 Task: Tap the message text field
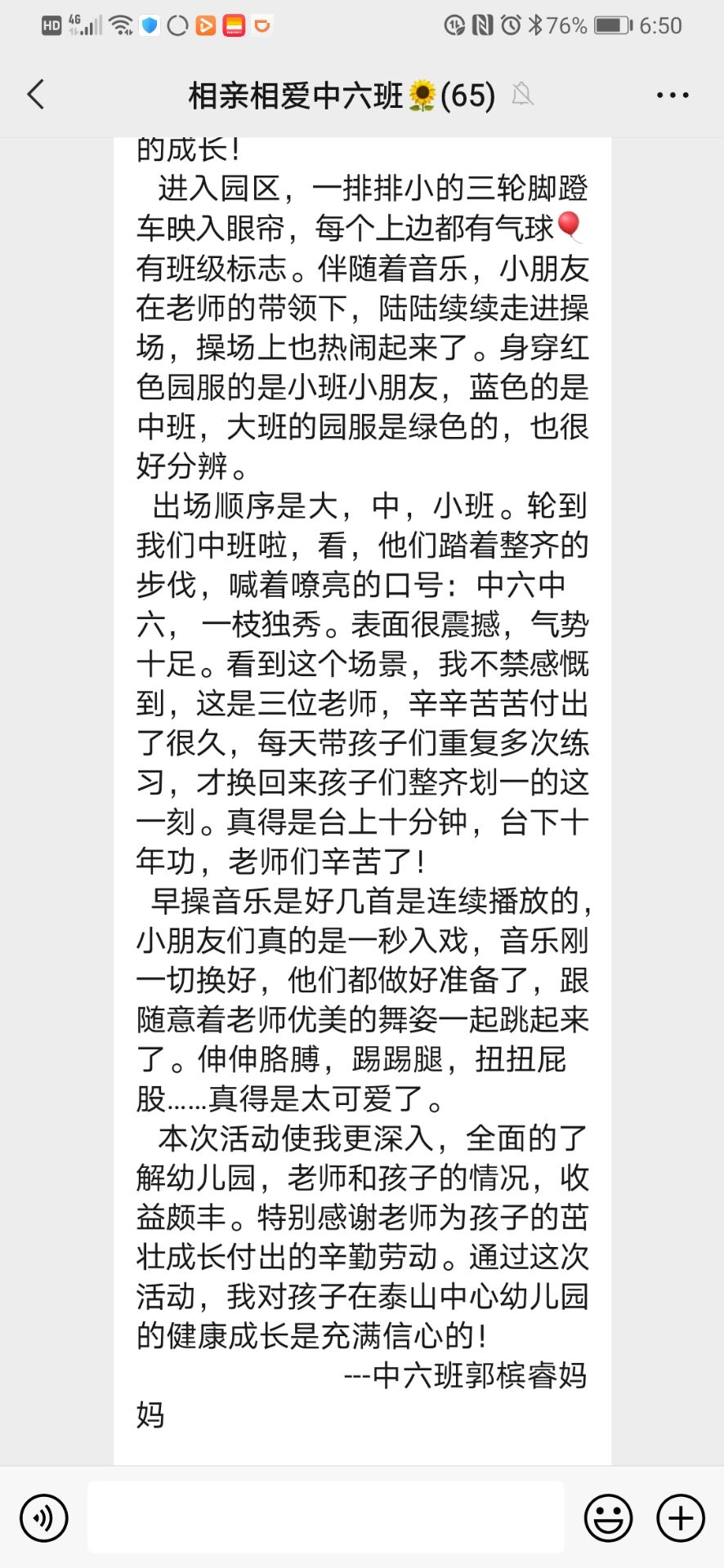coord(326,1517)
